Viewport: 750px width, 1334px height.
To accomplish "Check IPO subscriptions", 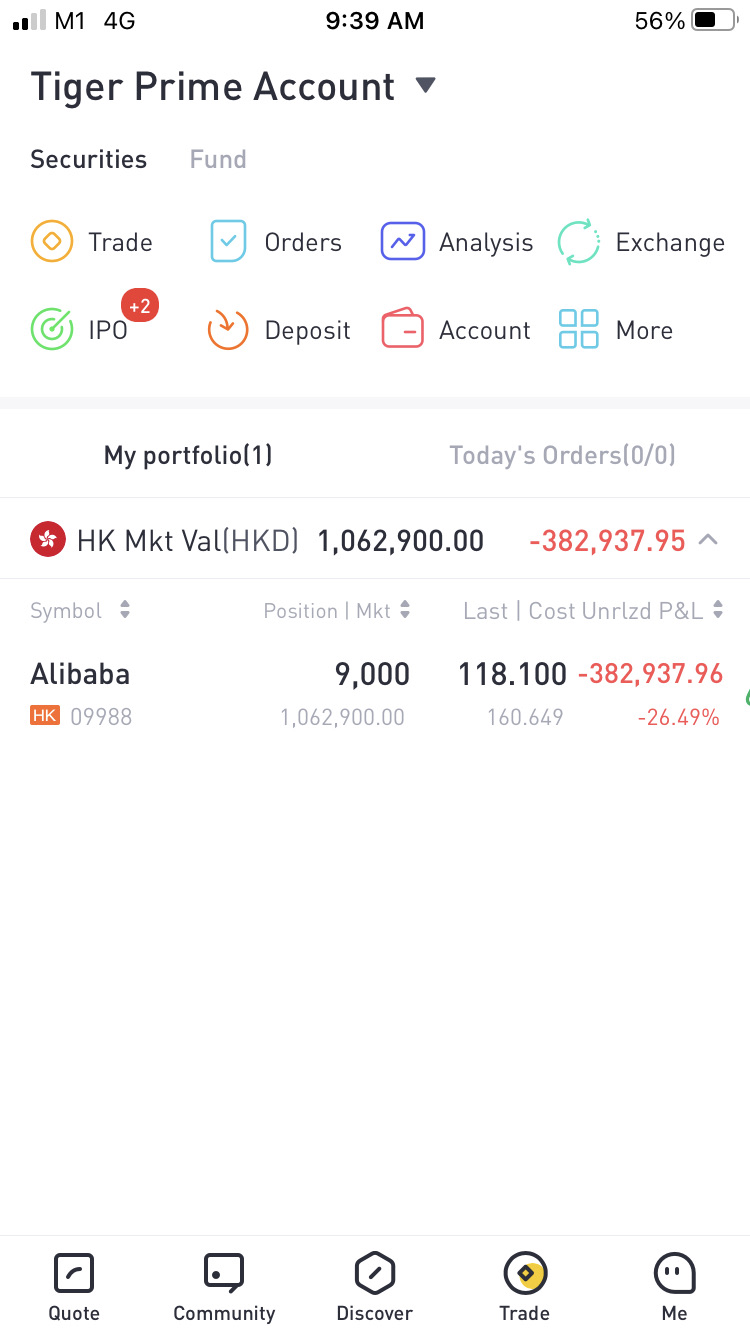I will pos(82,330).
